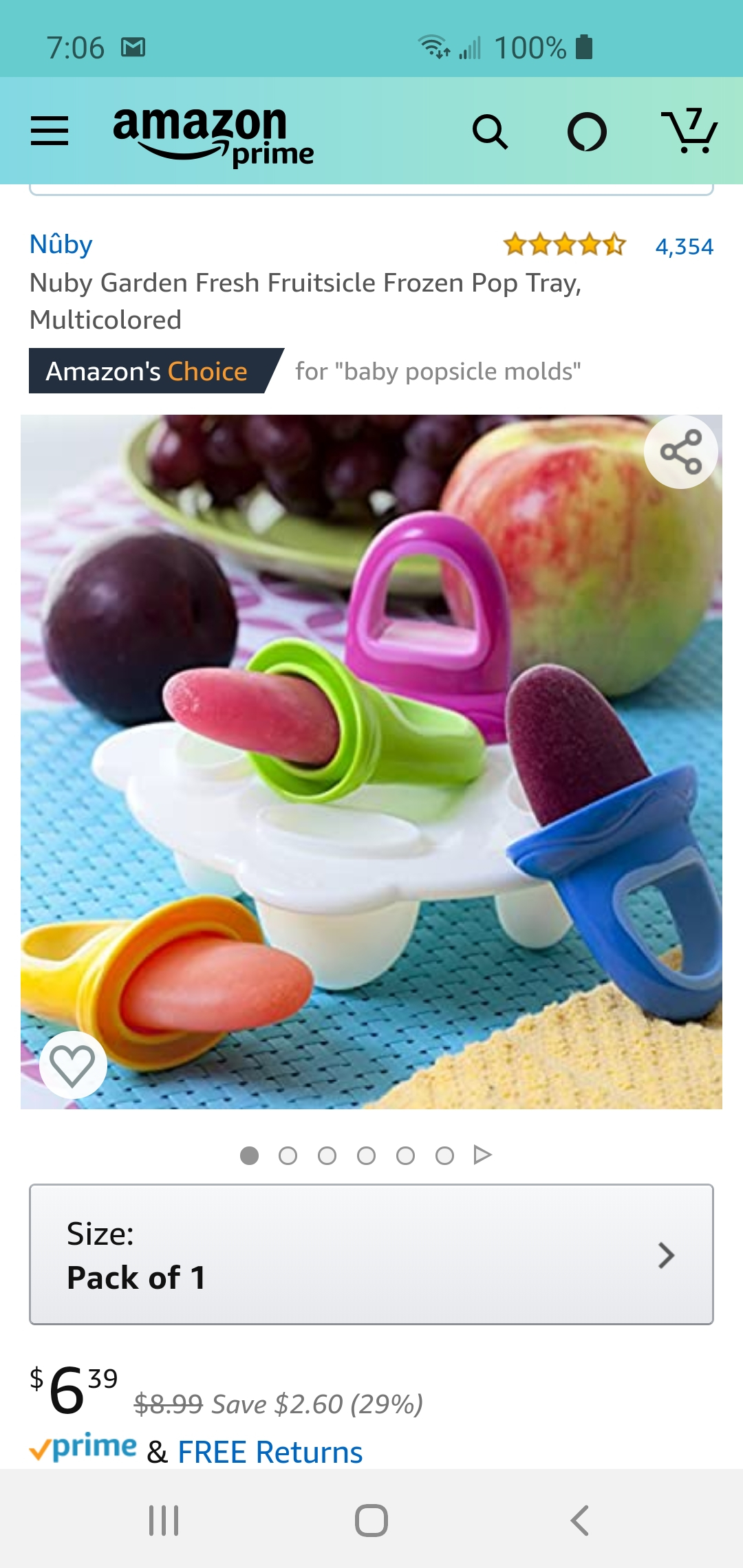Image resolution: width=743 pixels, height=1568 pixels.
Task: Activate the Alexa voice assistant icon
Action: (x=587, y=131)
